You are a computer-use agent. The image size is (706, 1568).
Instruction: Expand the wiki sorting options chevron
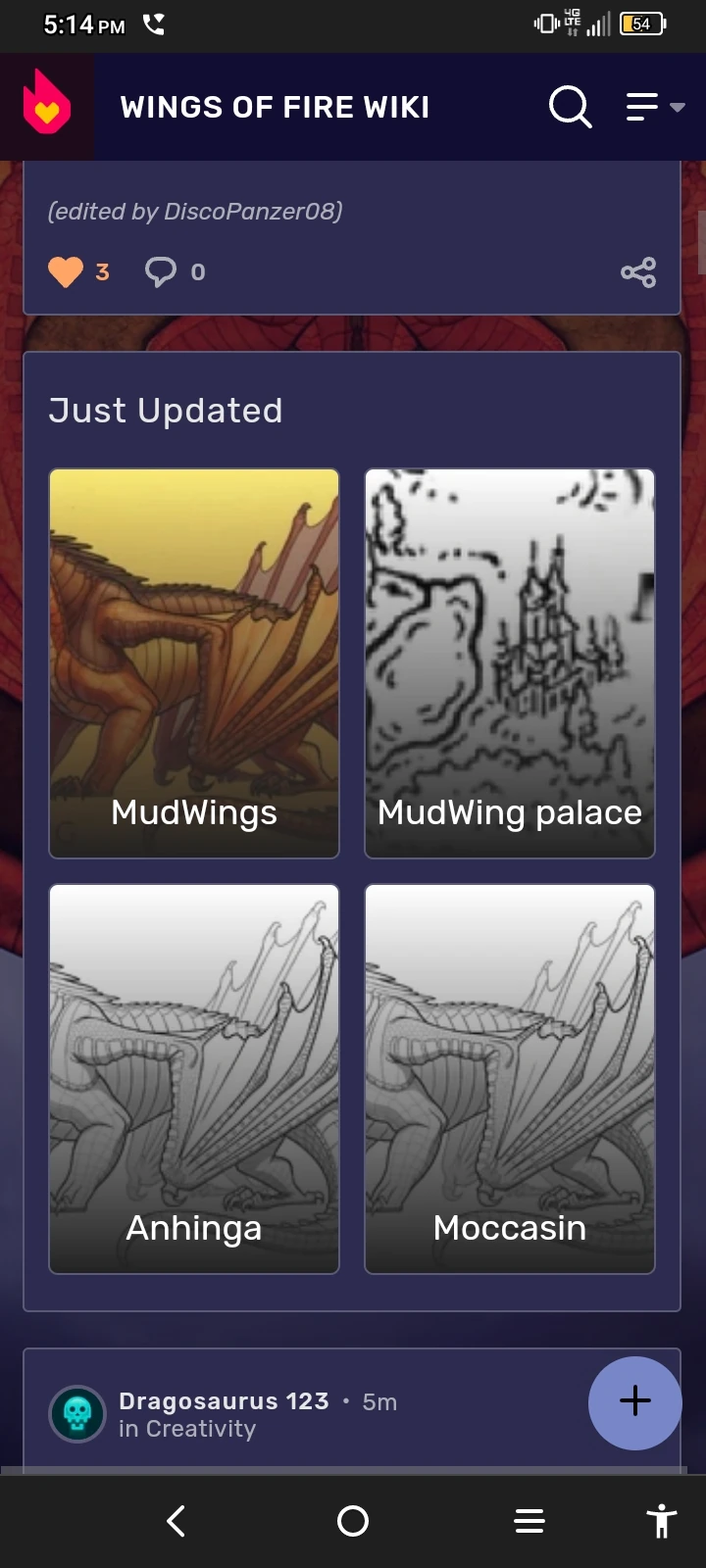coord(678,110)
